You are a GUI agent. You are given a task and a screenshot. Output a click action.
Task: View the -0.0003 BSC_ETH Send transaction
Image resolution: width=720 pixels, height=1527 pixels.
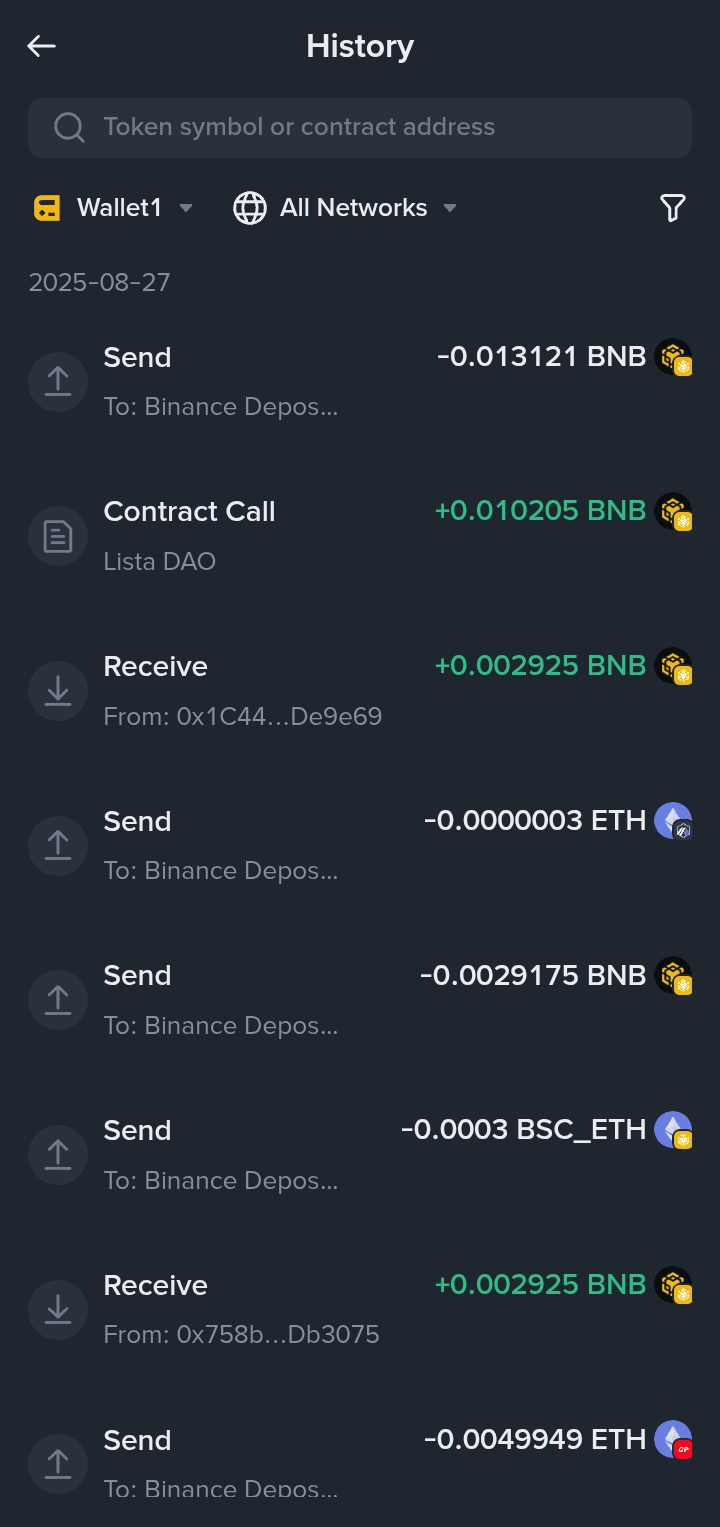(360, 1155)
